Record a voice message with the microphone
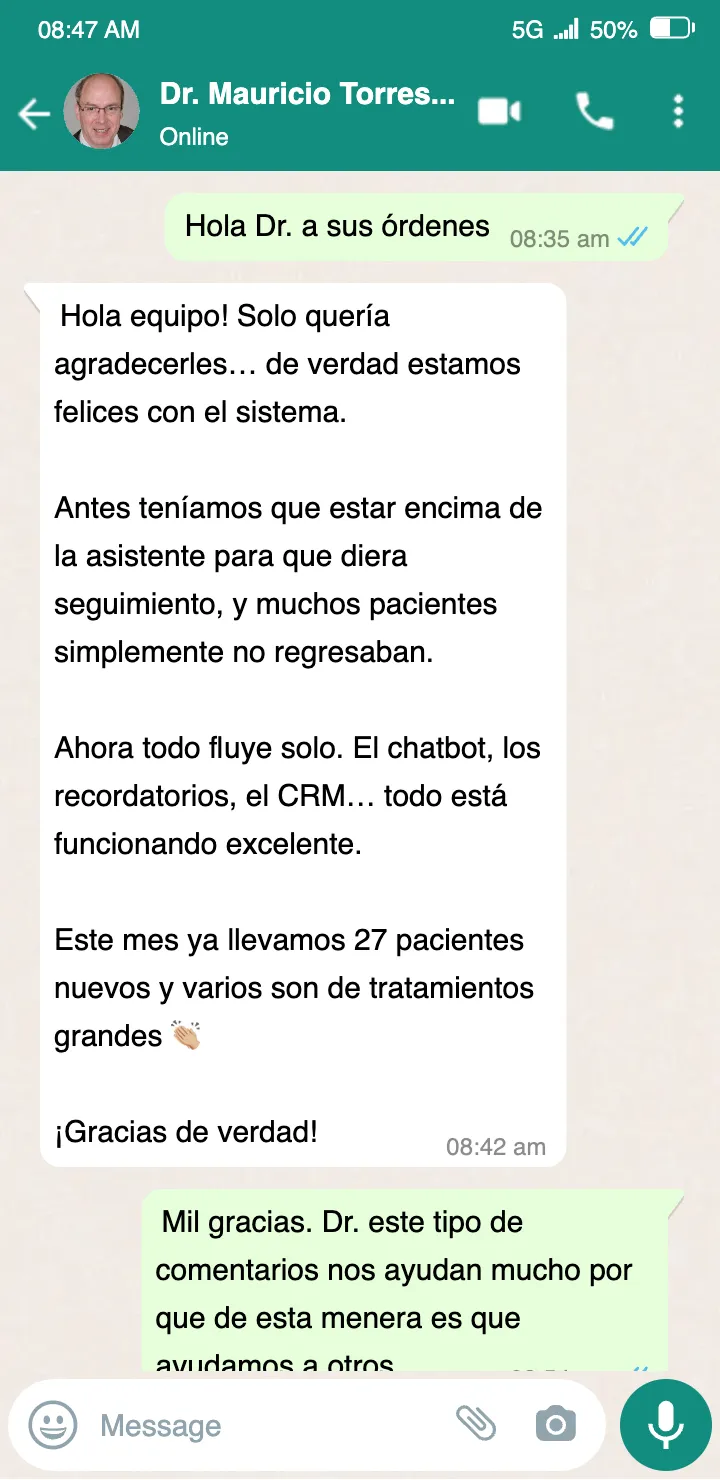This screenshot has width=720, height=1480. [666, 1424]
